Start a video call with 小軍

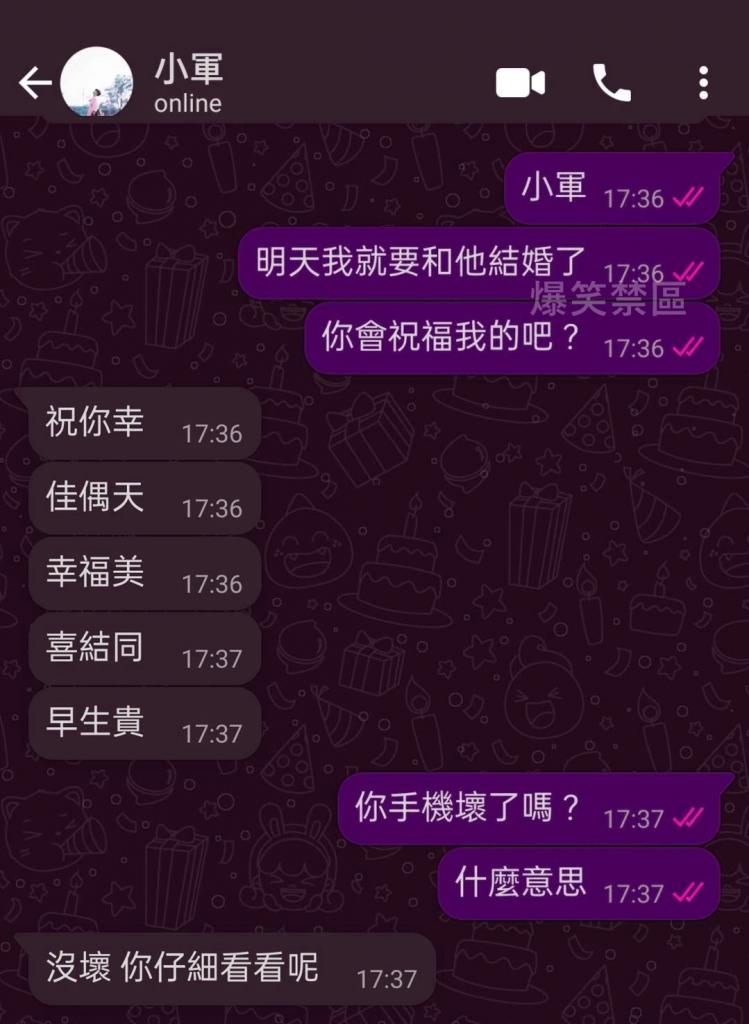click(x=520, y=83)
